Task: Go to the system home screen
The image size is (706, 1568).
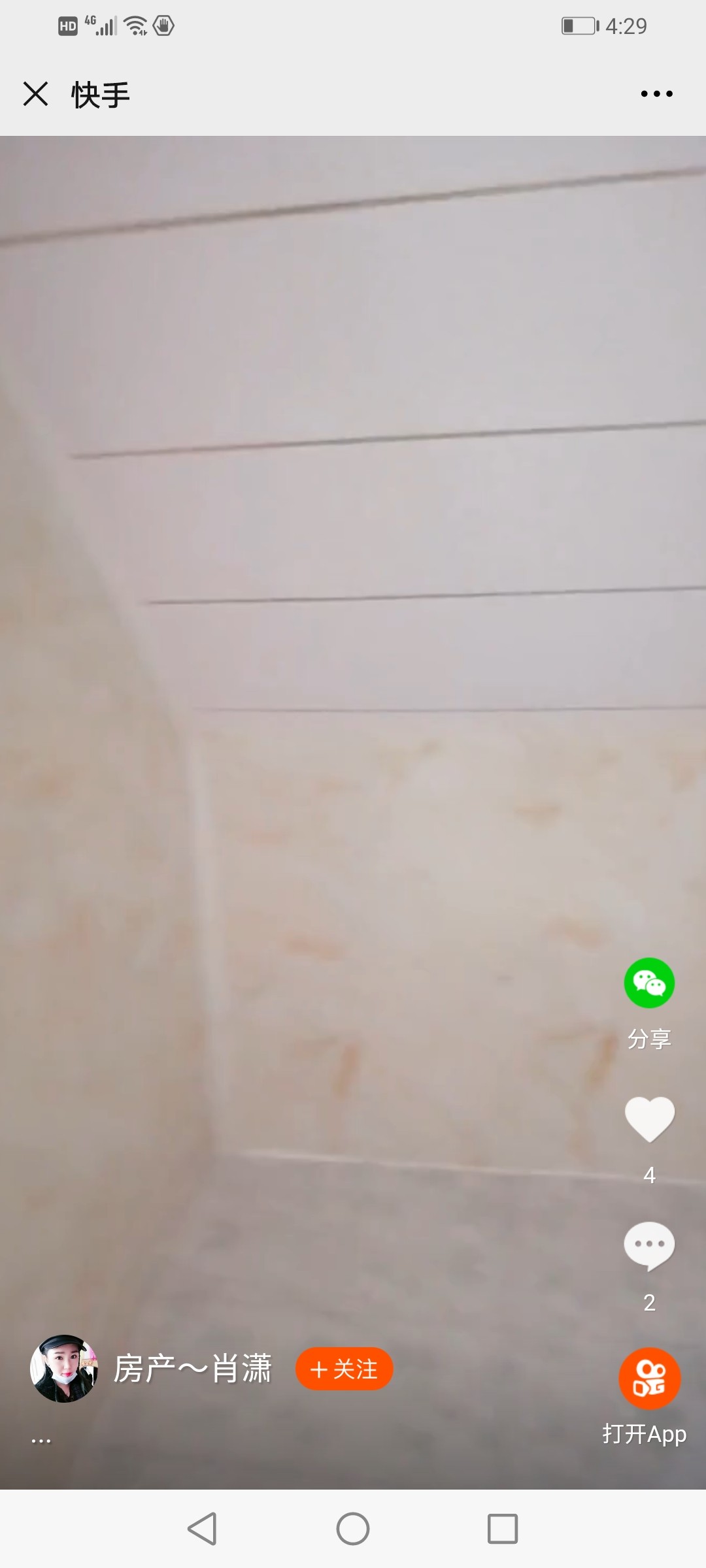Action: (353, 1529)
